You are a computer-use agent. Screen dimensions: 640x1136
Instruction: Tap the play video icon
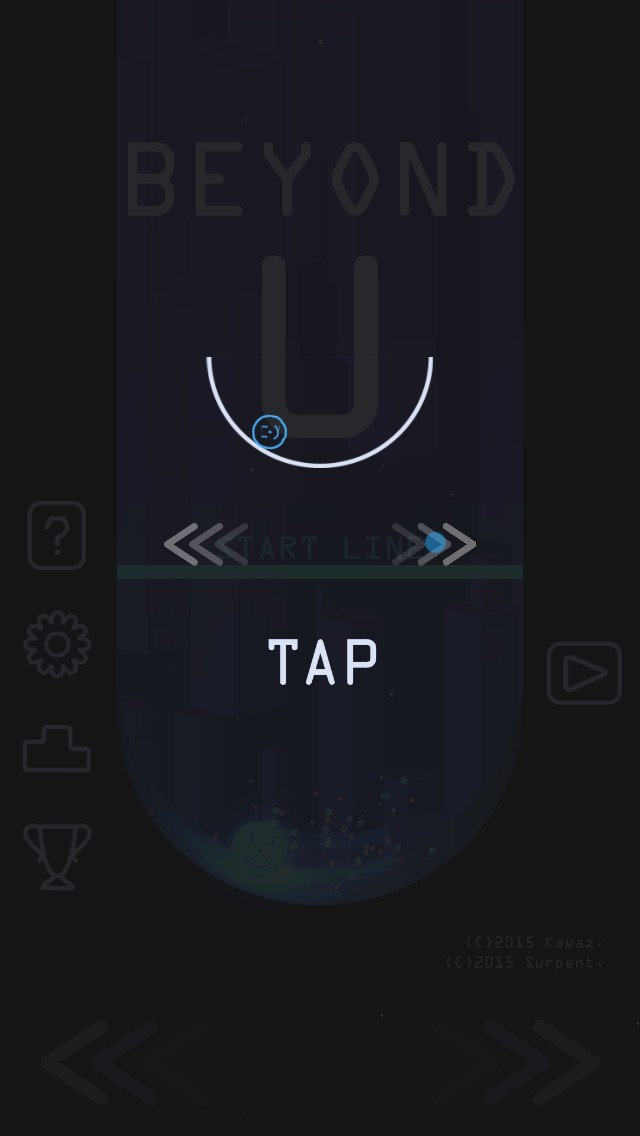tap(584, 673)
